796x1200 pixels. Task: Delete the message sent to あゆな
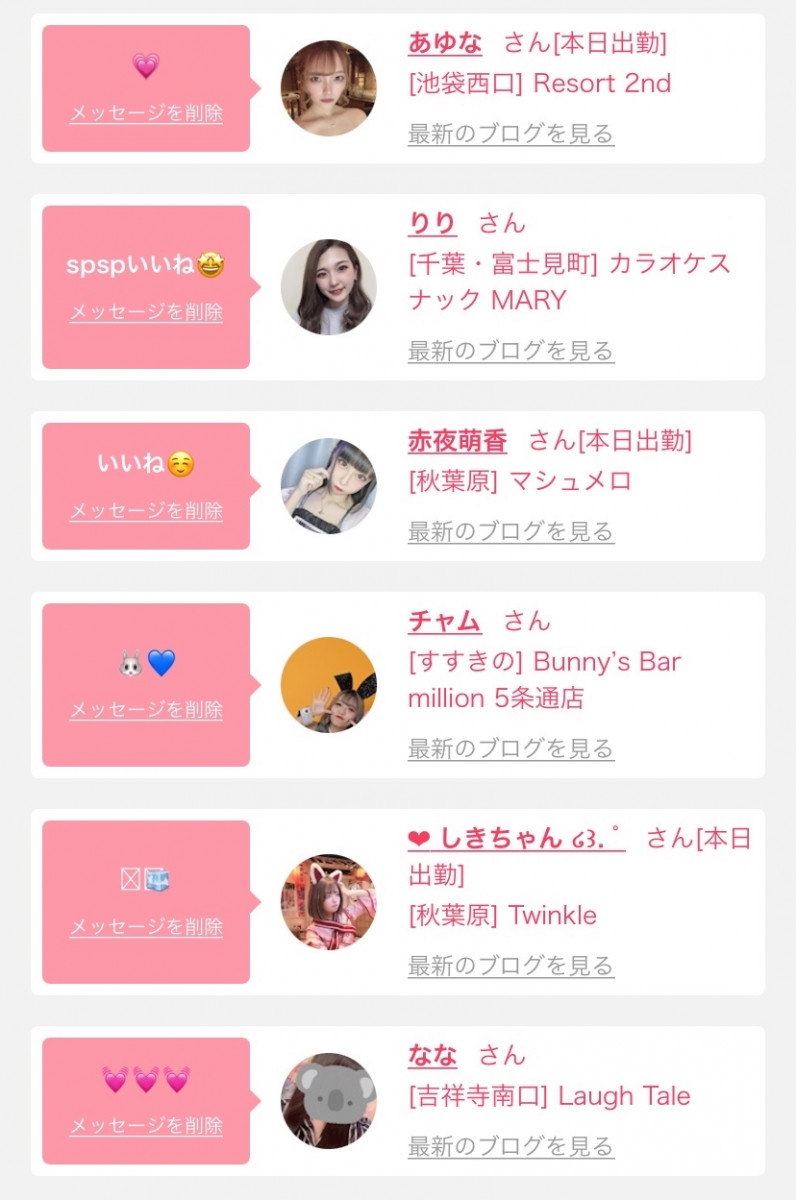coord(146,113)
